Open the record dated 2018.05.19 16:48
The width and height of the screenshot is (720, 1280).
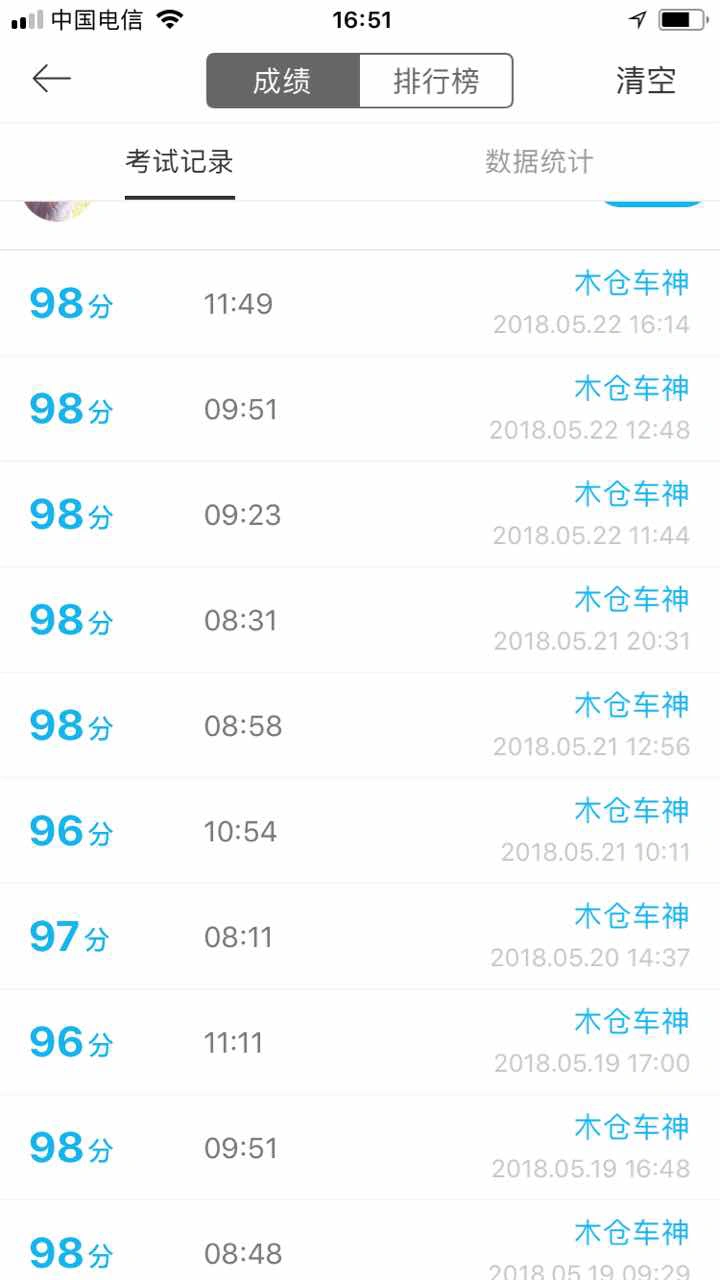(x=360, y=1148)
